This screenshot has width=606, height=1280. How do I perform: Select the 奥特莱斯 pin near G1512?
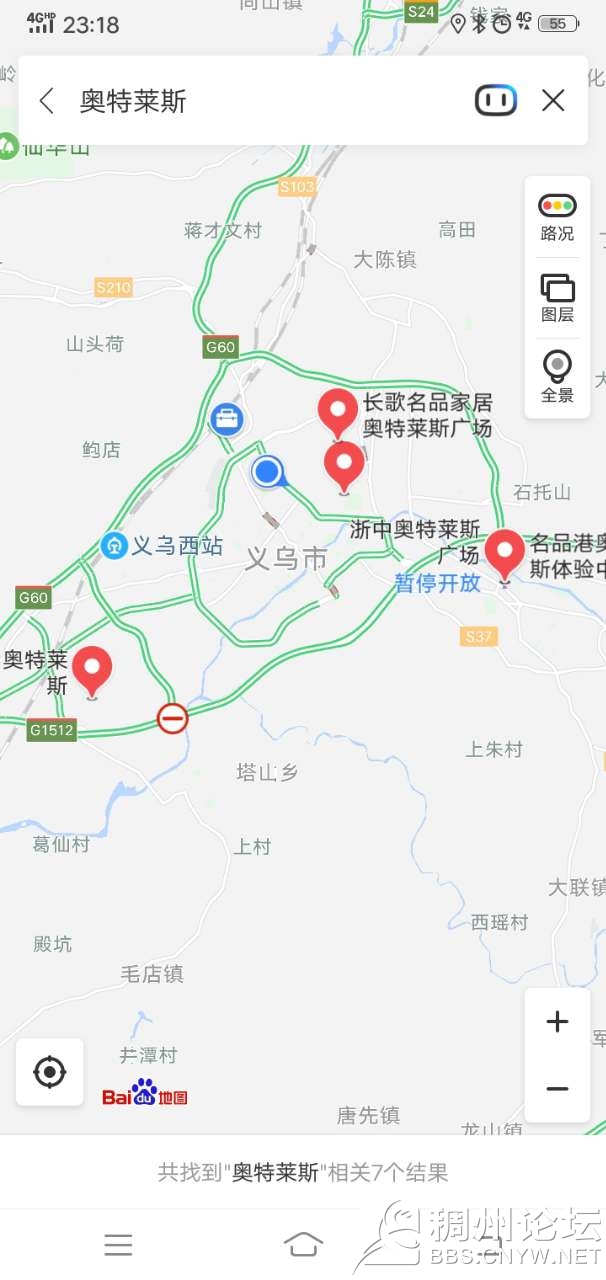[93, 669]
